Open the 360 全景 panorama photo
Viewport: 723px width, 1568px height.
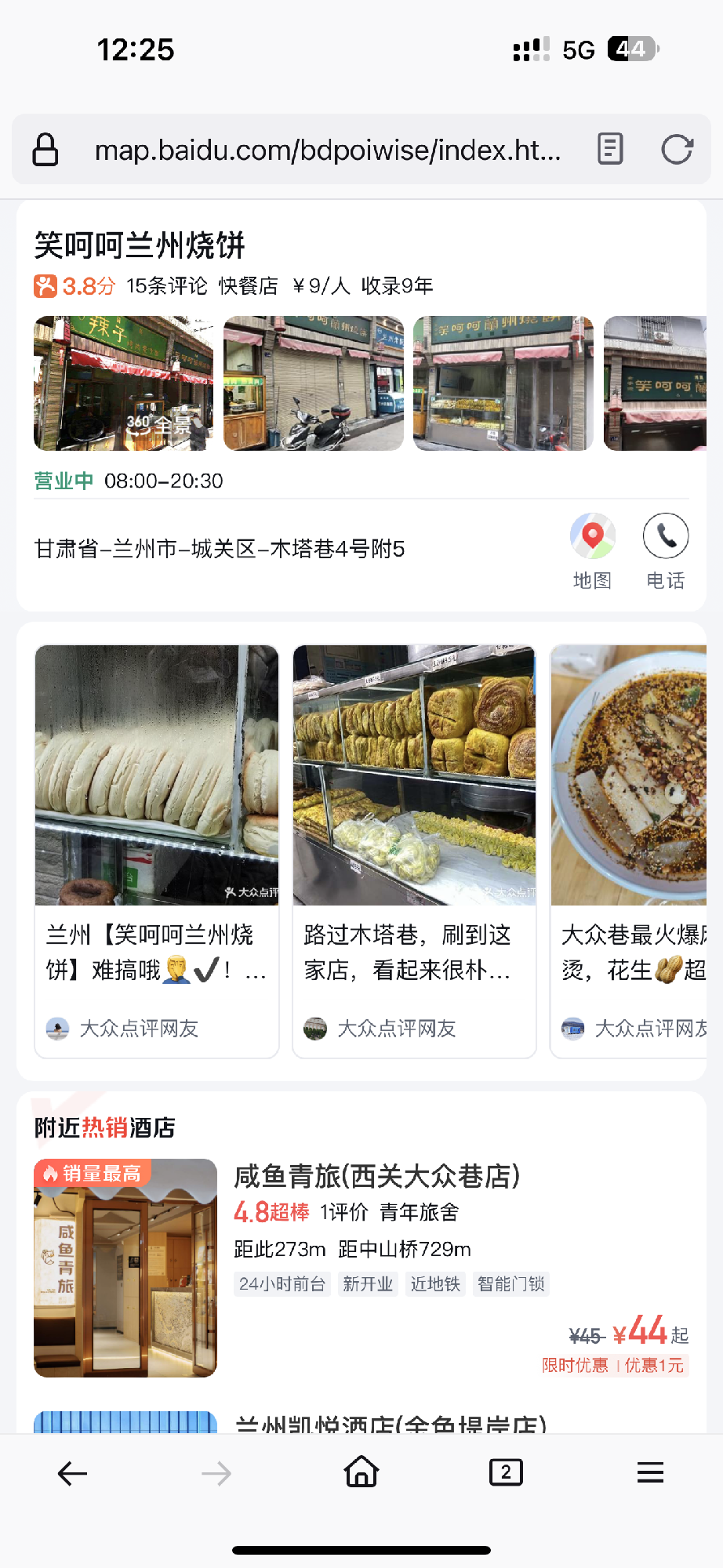(123, 383)
